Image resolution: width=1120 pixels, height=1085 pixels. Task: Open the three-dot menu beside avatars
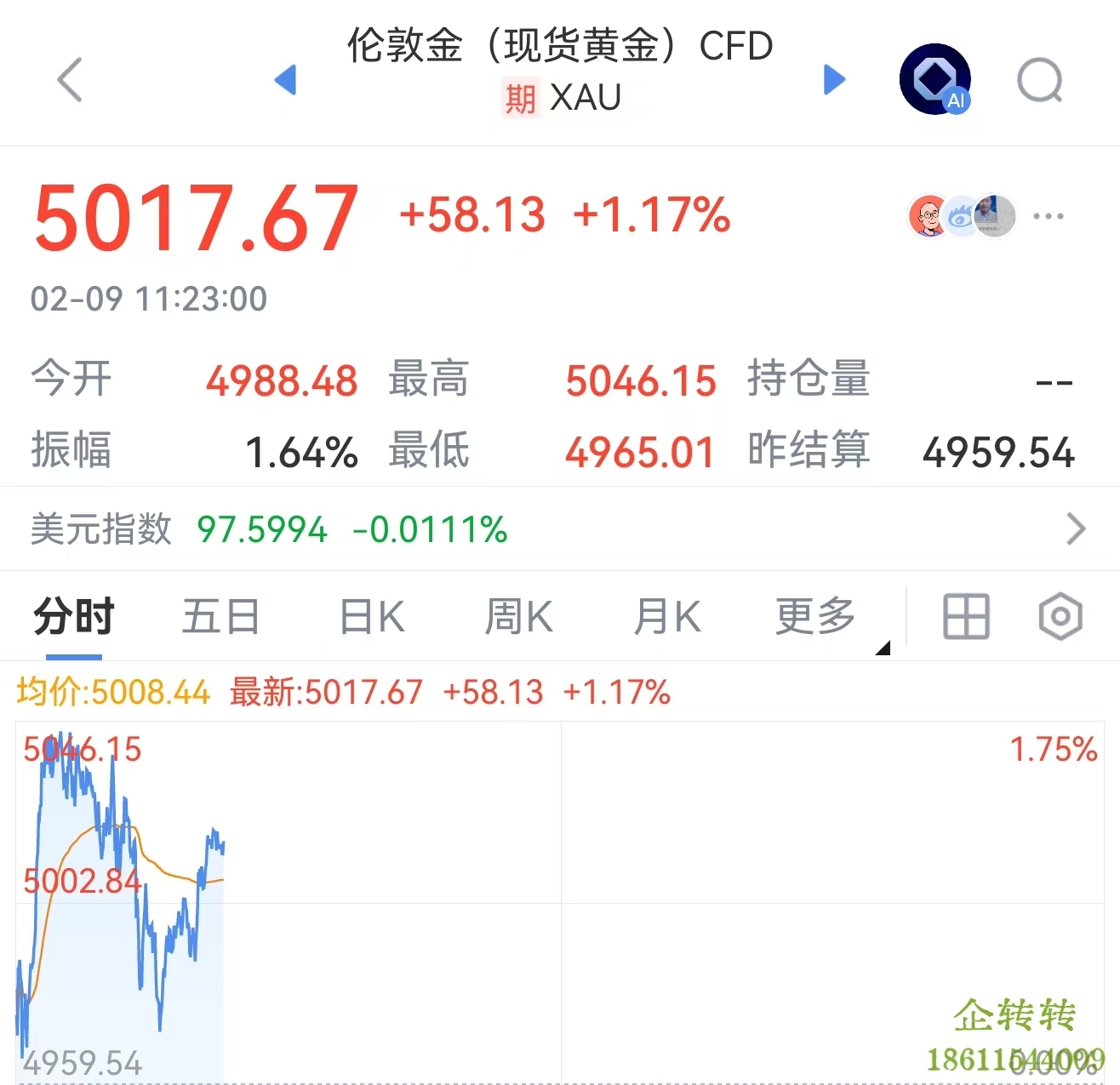(1048, 216)
